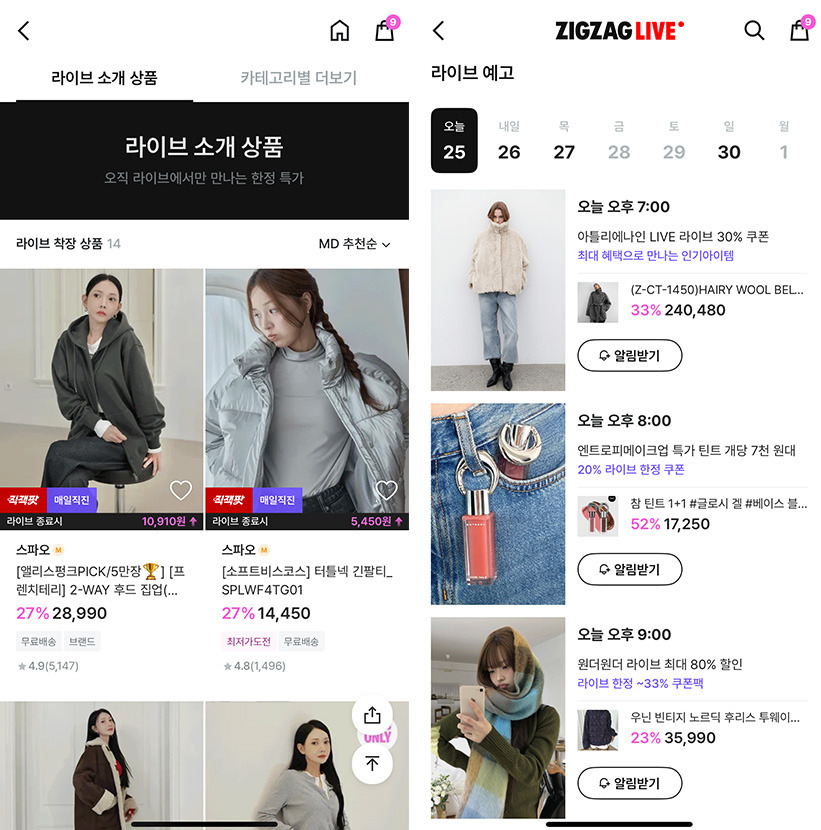Tap the share floating button
The image size is (821, 830).
[372, 716]
